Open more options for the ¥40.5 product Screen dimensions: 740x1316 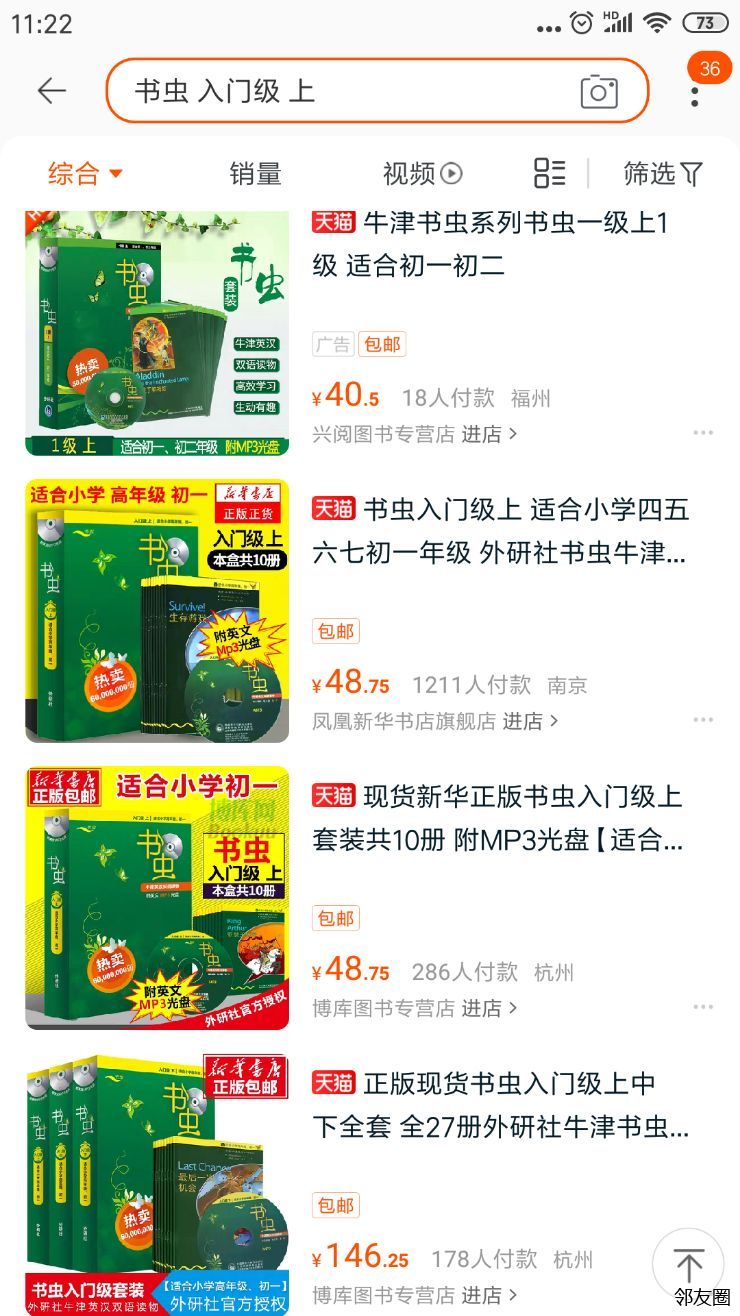click(x=703, y=433)
